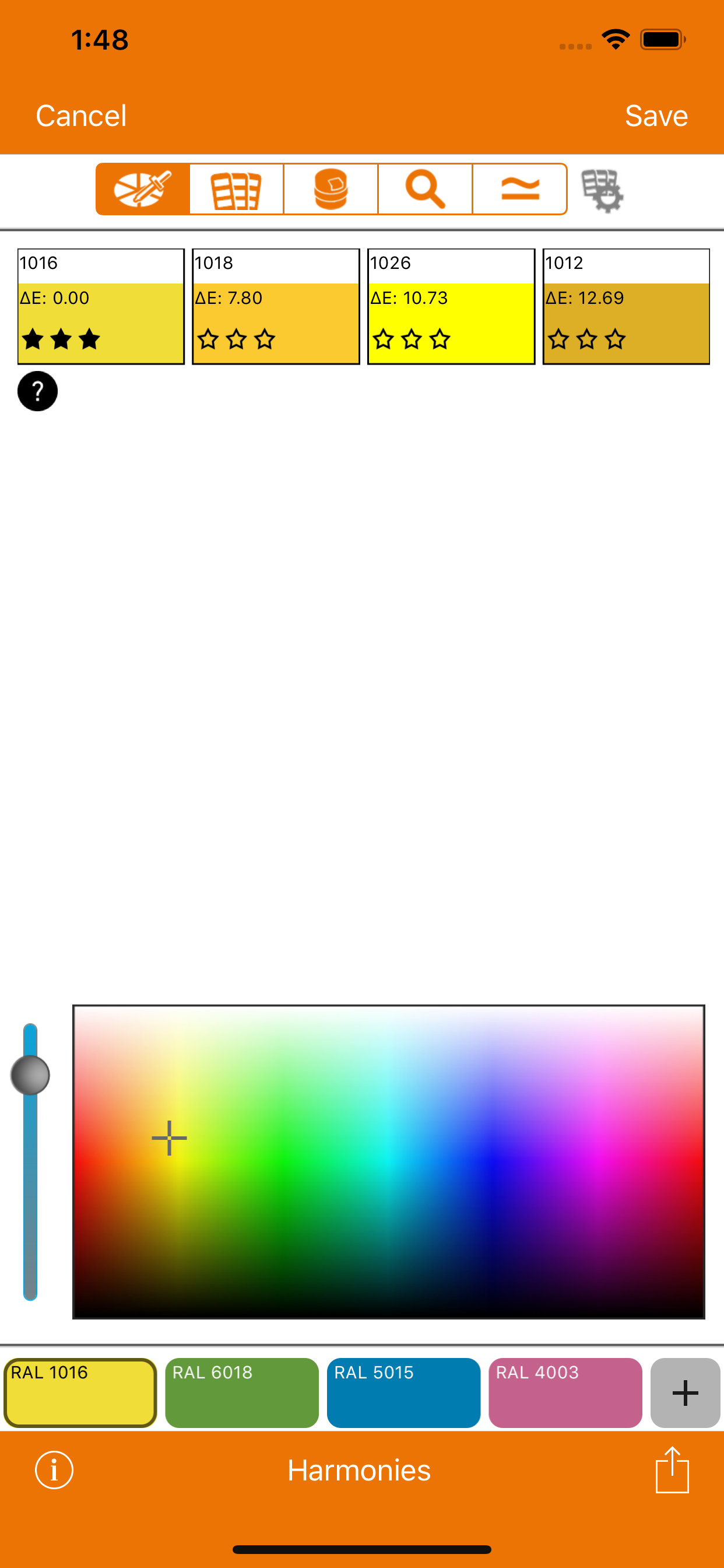Select the color search tool
The image size is (724, 1568).
point(426,188)
